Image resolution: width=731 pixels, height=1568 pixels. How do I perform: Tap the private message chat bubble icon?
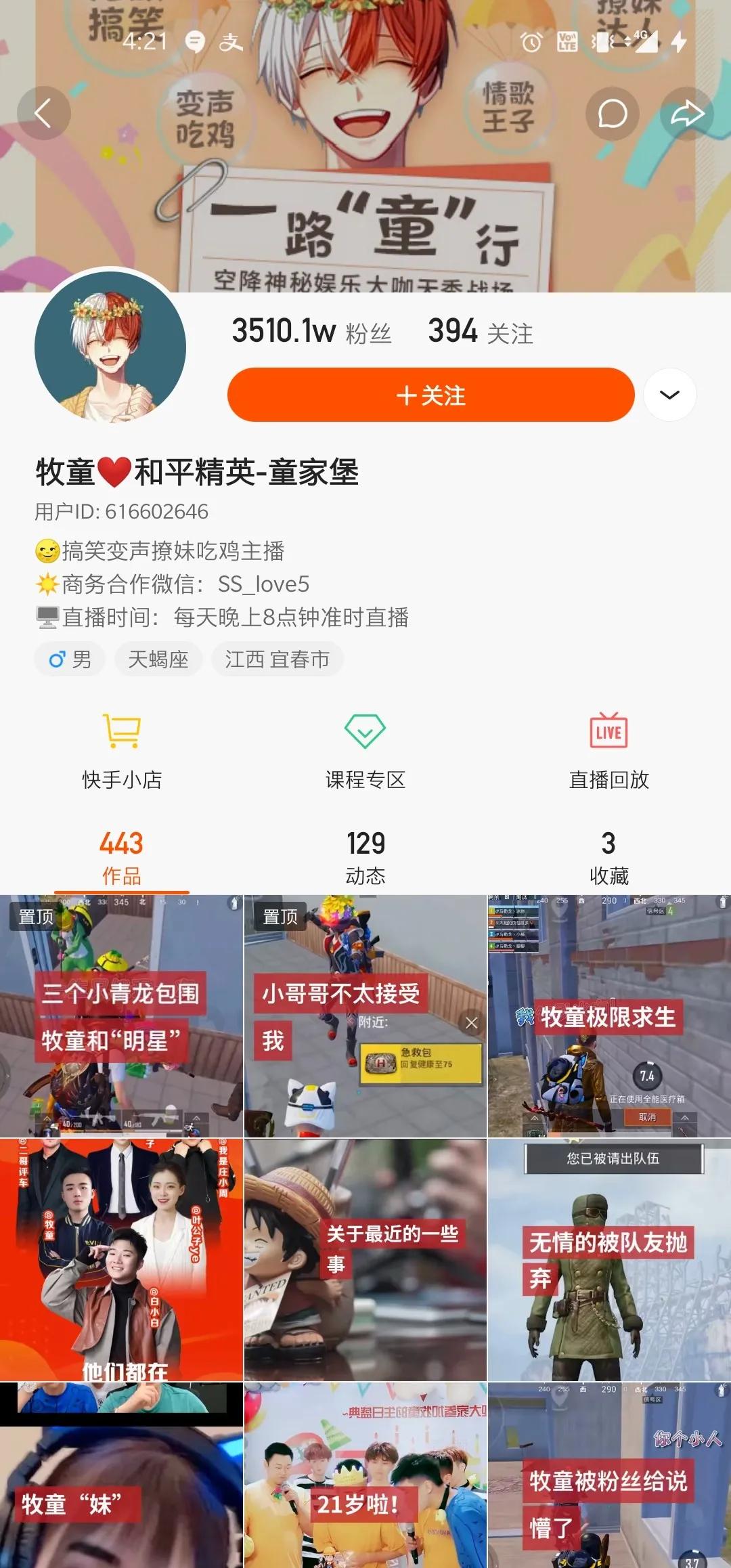click(611, 114)
